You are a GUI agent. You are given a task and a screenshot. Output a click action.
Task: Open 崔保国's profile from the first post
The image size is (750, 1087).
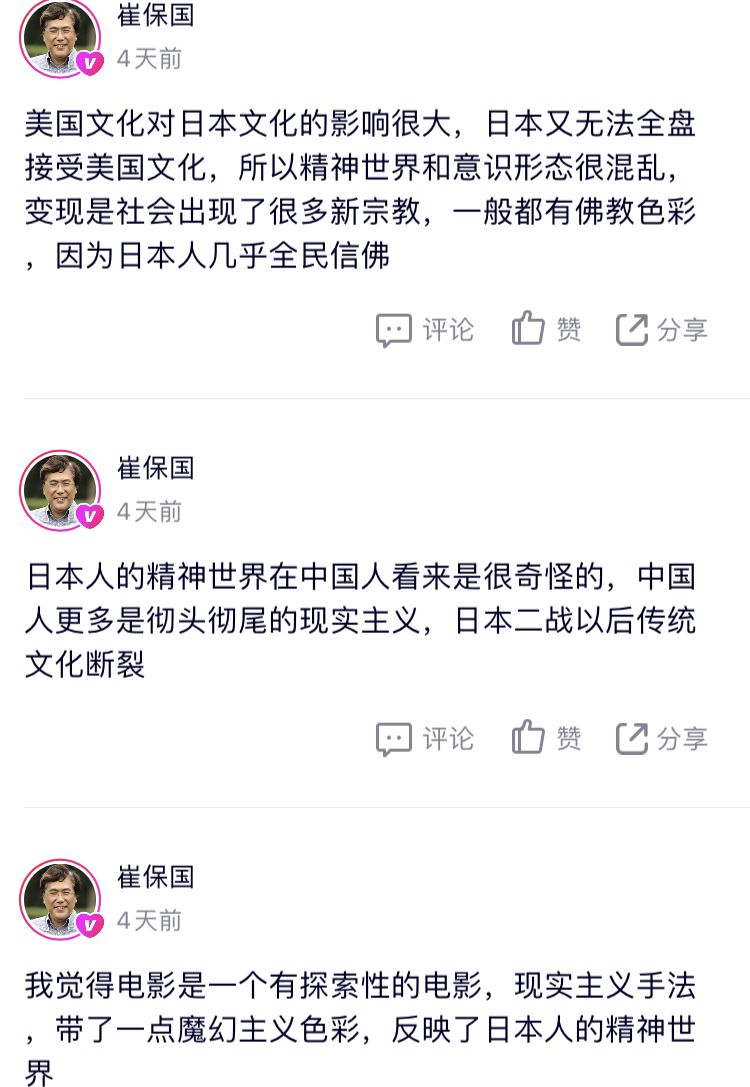155,17
